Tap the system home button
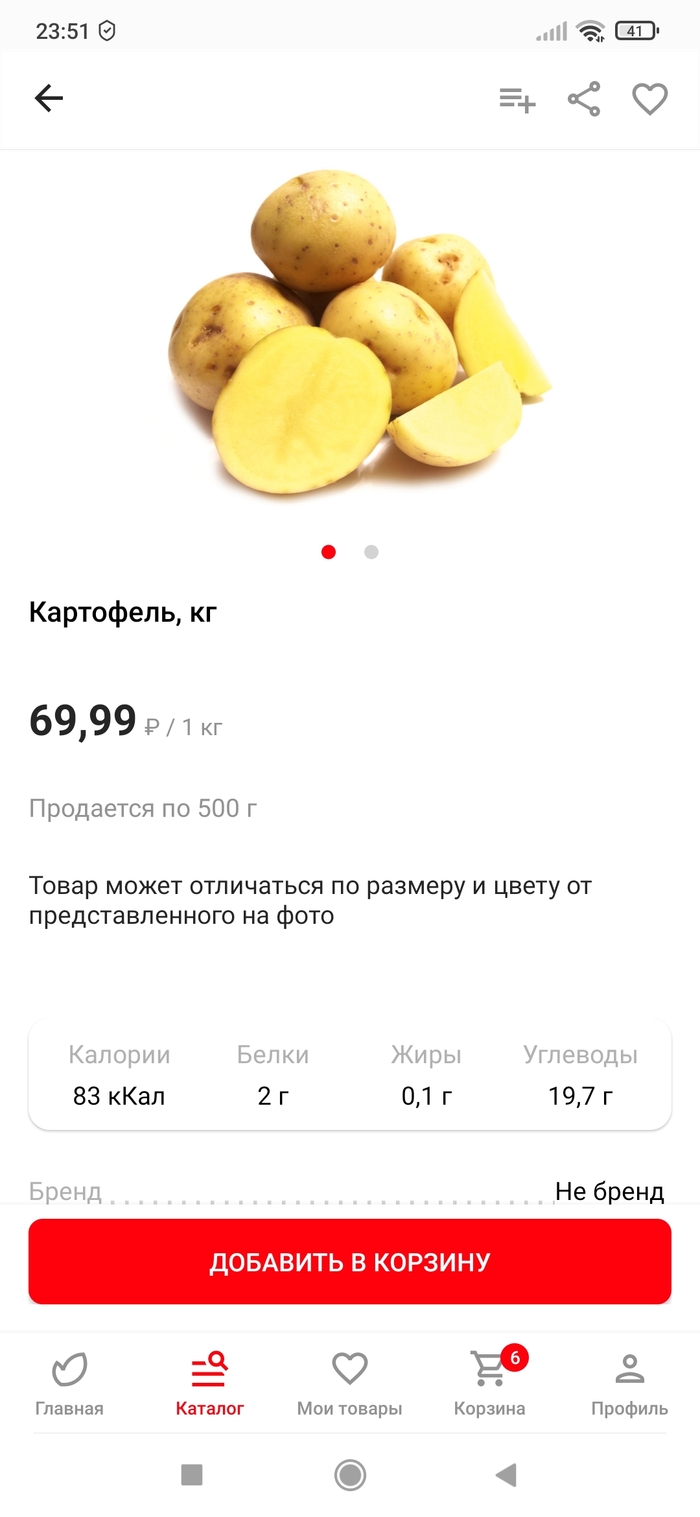Screen dimensions: 700x1517 350,1474
